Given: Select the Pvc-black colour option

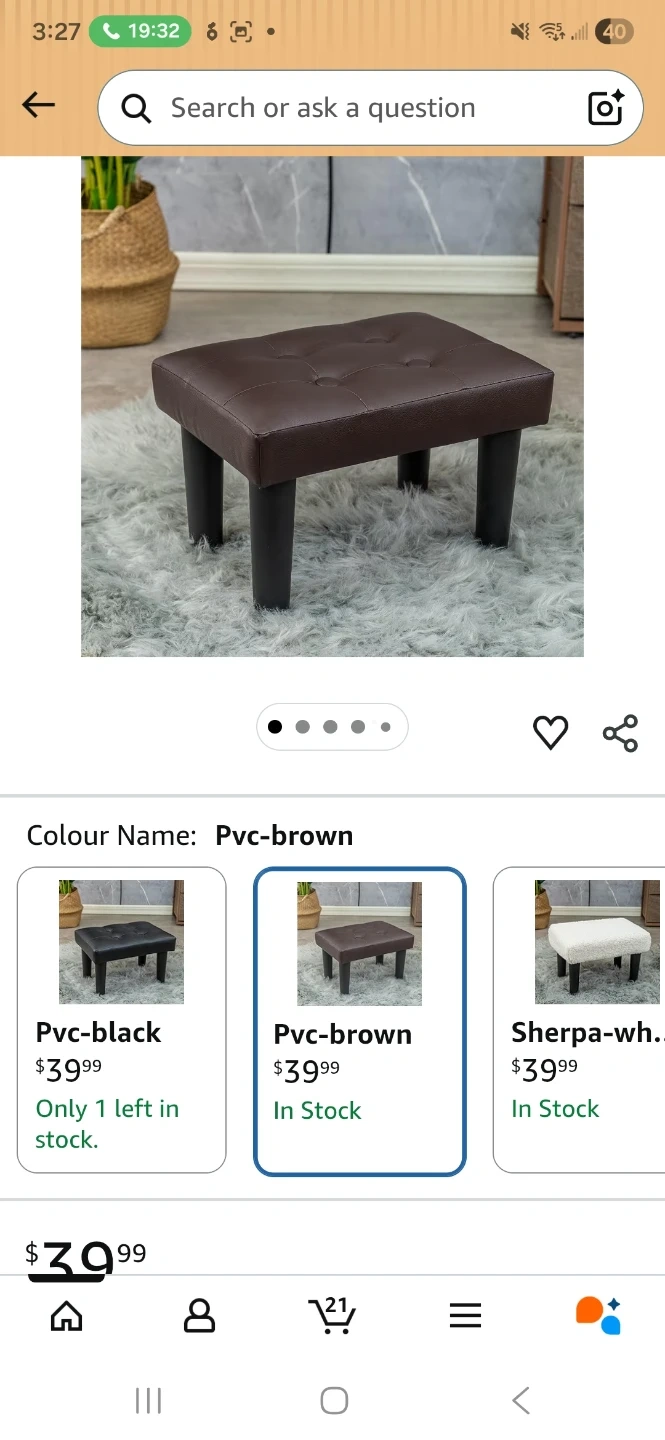Looking at the screenshot, I should coord(122,1019).
